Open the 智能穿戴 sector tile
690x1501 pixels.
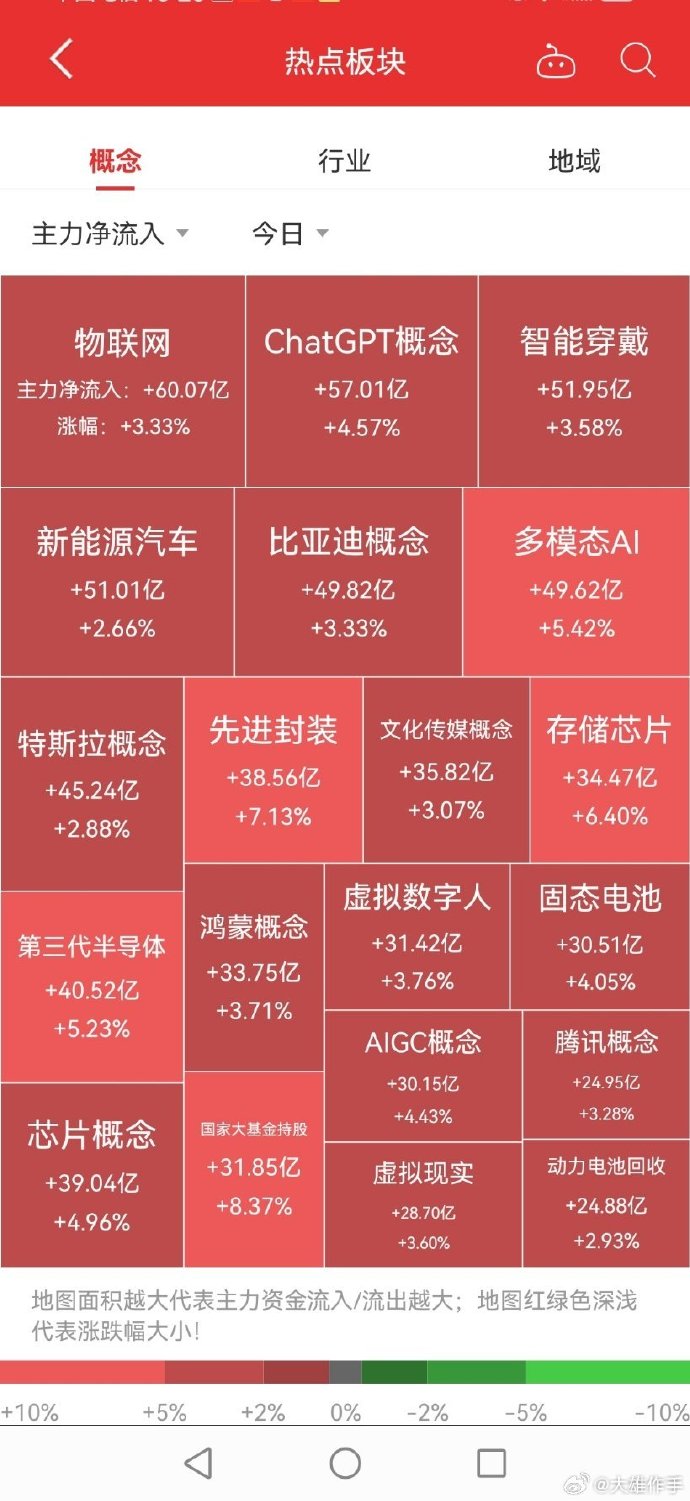[584, 382]
